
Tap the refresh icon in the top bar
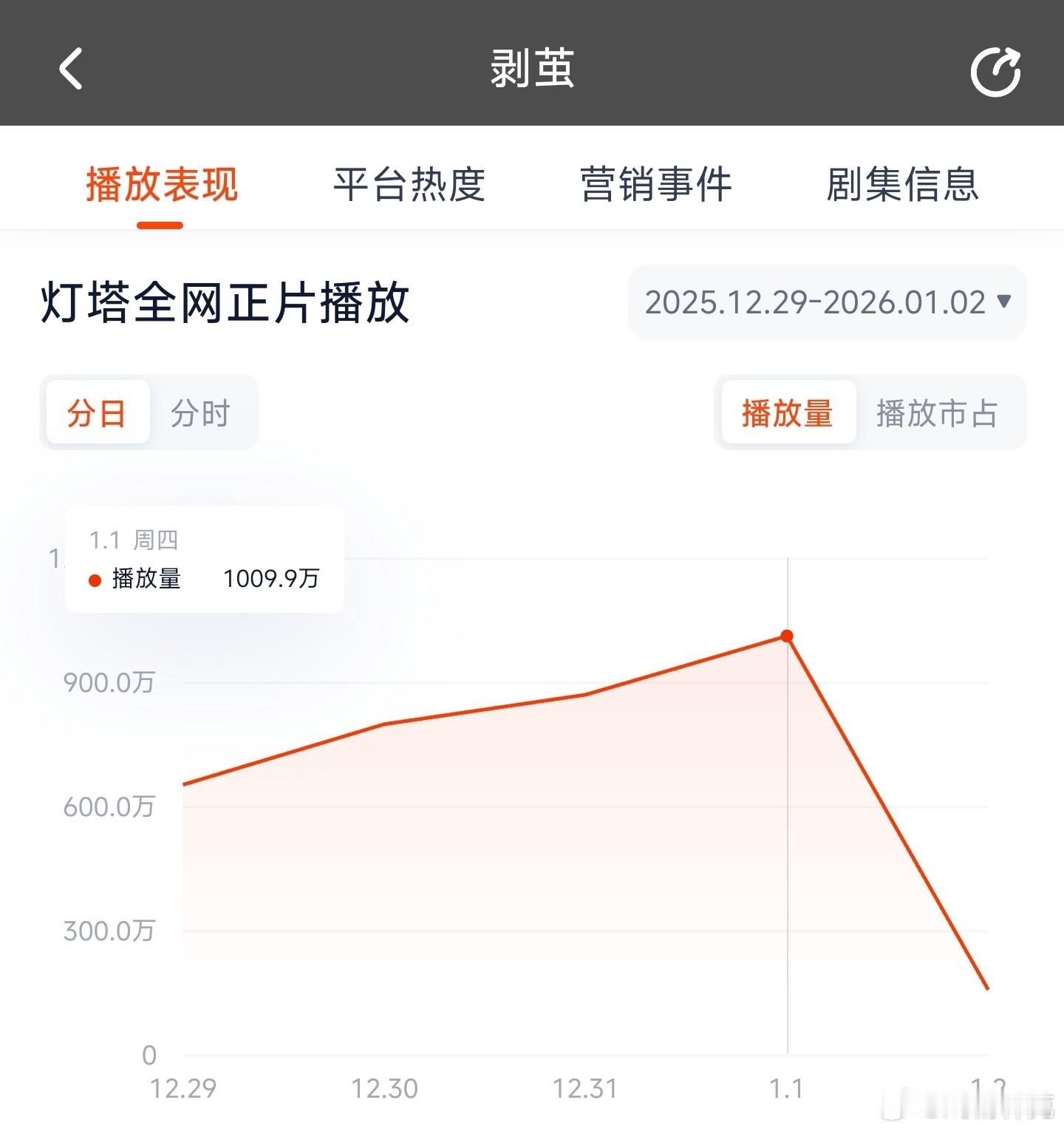click(996, 69)
